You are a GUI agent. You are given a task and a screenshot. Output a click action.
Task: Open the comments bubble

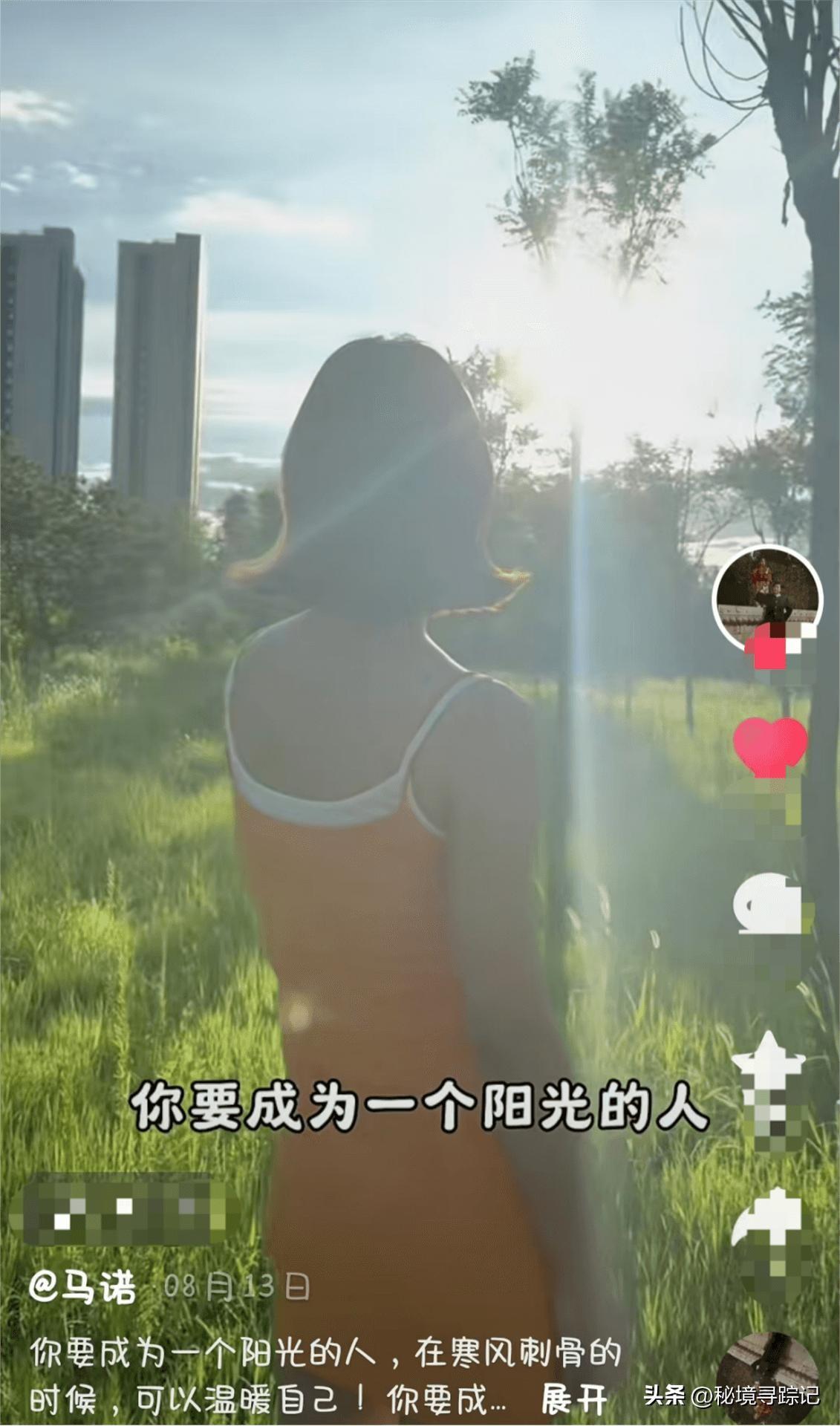click(769, 904)
